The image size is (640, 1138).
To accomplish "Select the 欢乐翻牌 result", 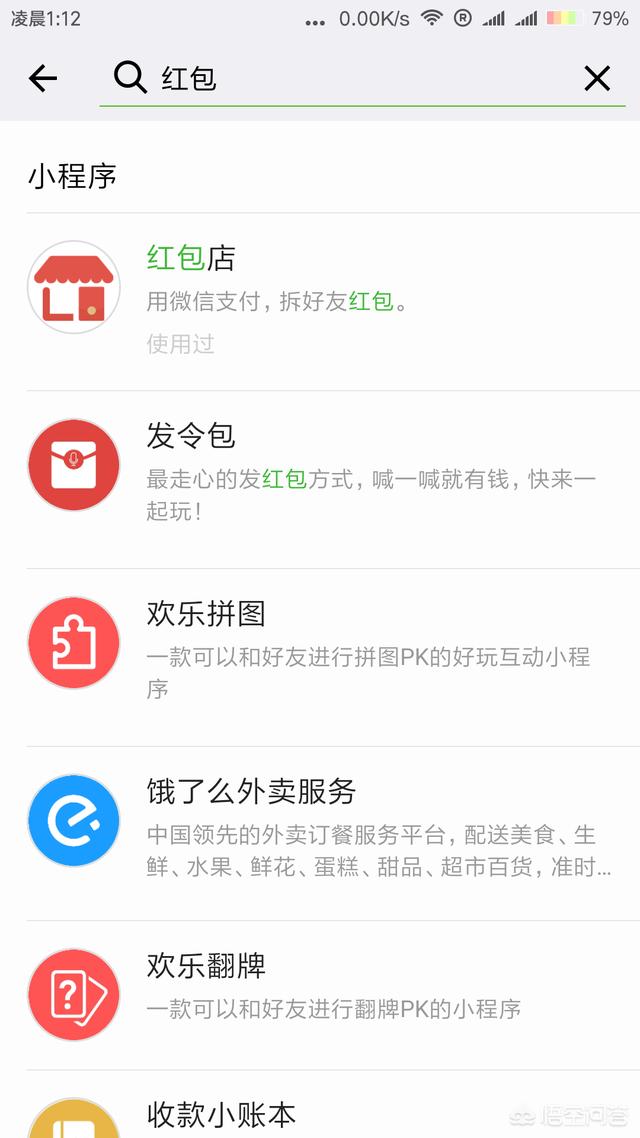I will pyautogui.click(x=320, y=995).
